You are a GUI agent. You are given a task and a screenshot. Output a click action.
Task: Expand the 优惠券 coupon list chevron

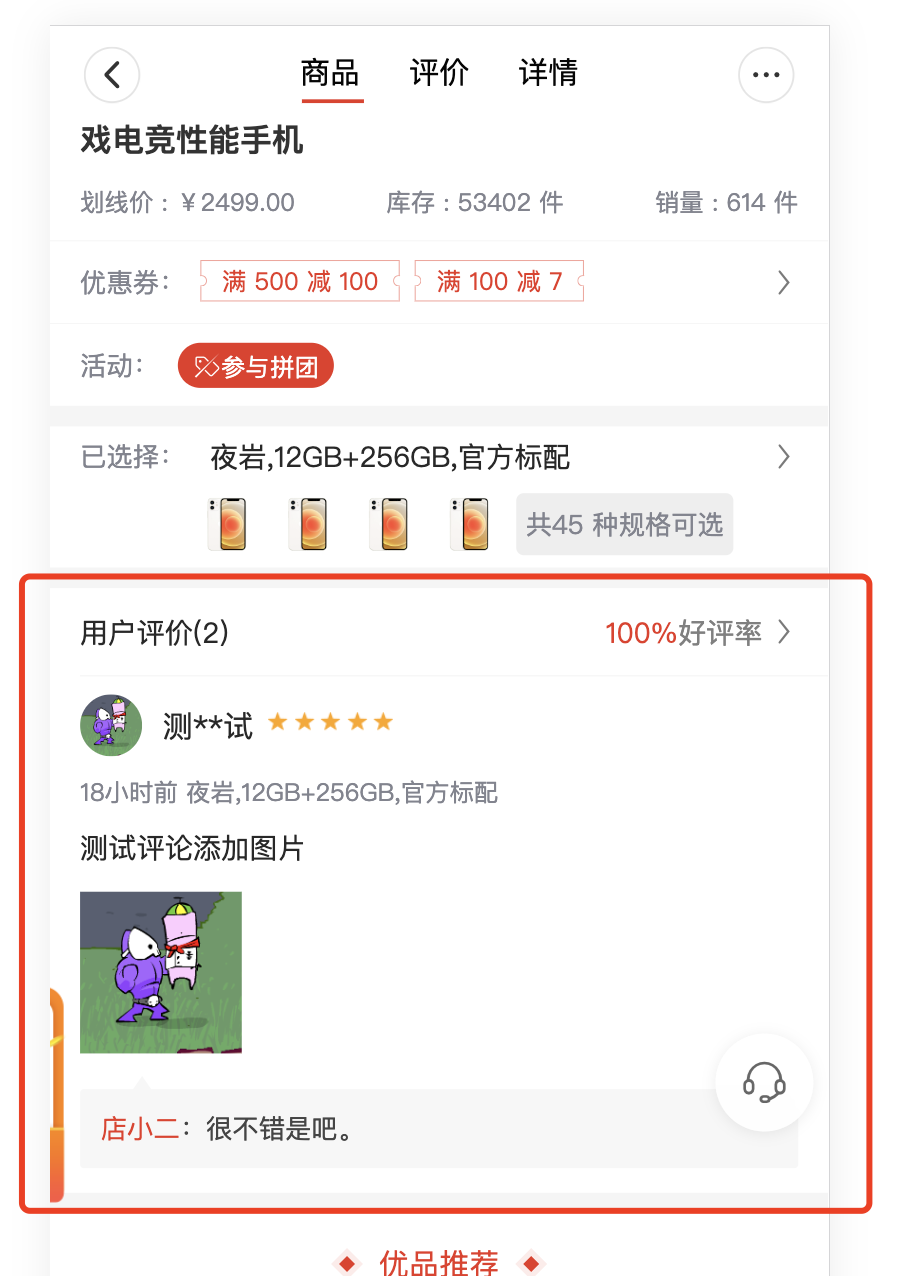(783, 283)
